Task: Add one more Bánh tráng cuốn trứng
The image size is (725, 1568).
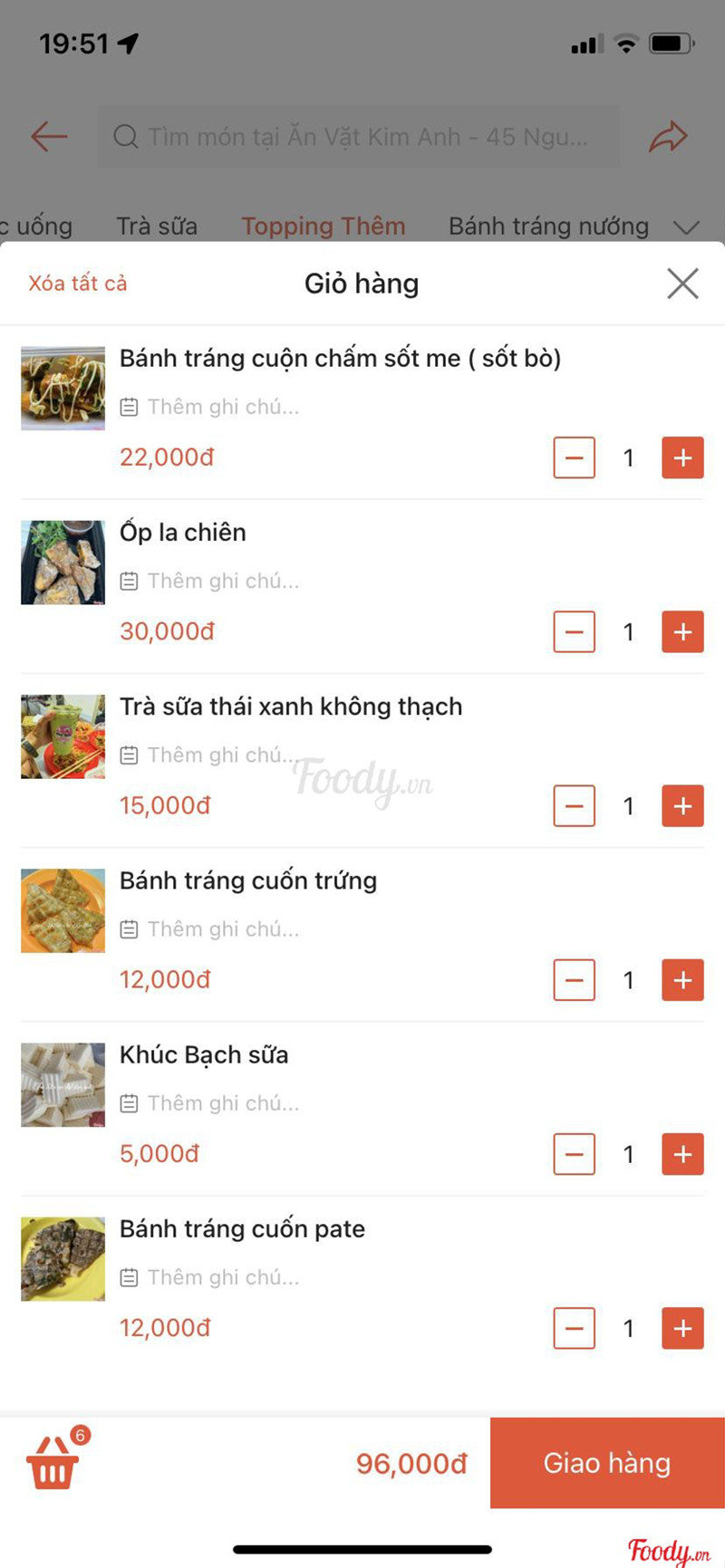Action: click(682, 980)
